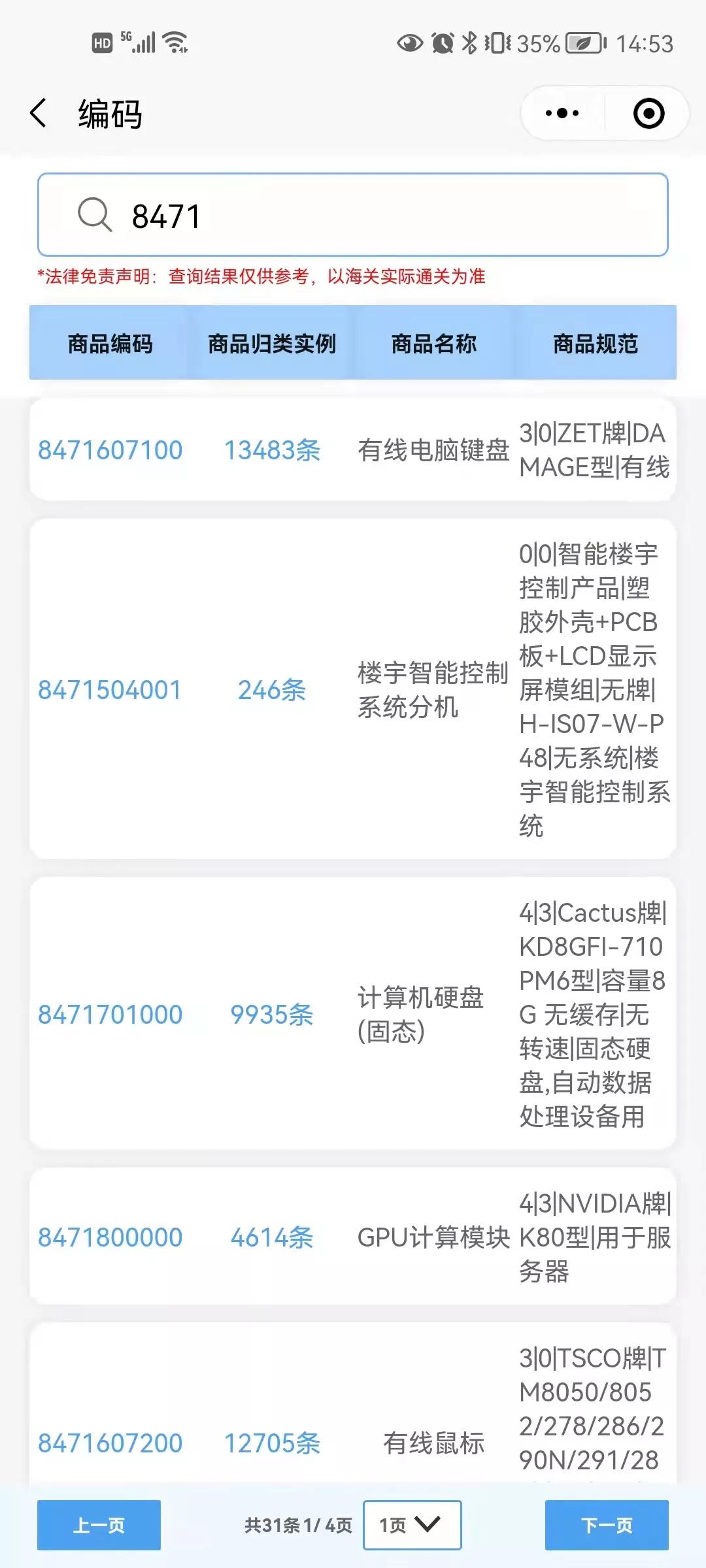This screenshot has height=1568, width=706.
Task: Tap the 上一页 previous page button
Action: (x=99, y=1526)
